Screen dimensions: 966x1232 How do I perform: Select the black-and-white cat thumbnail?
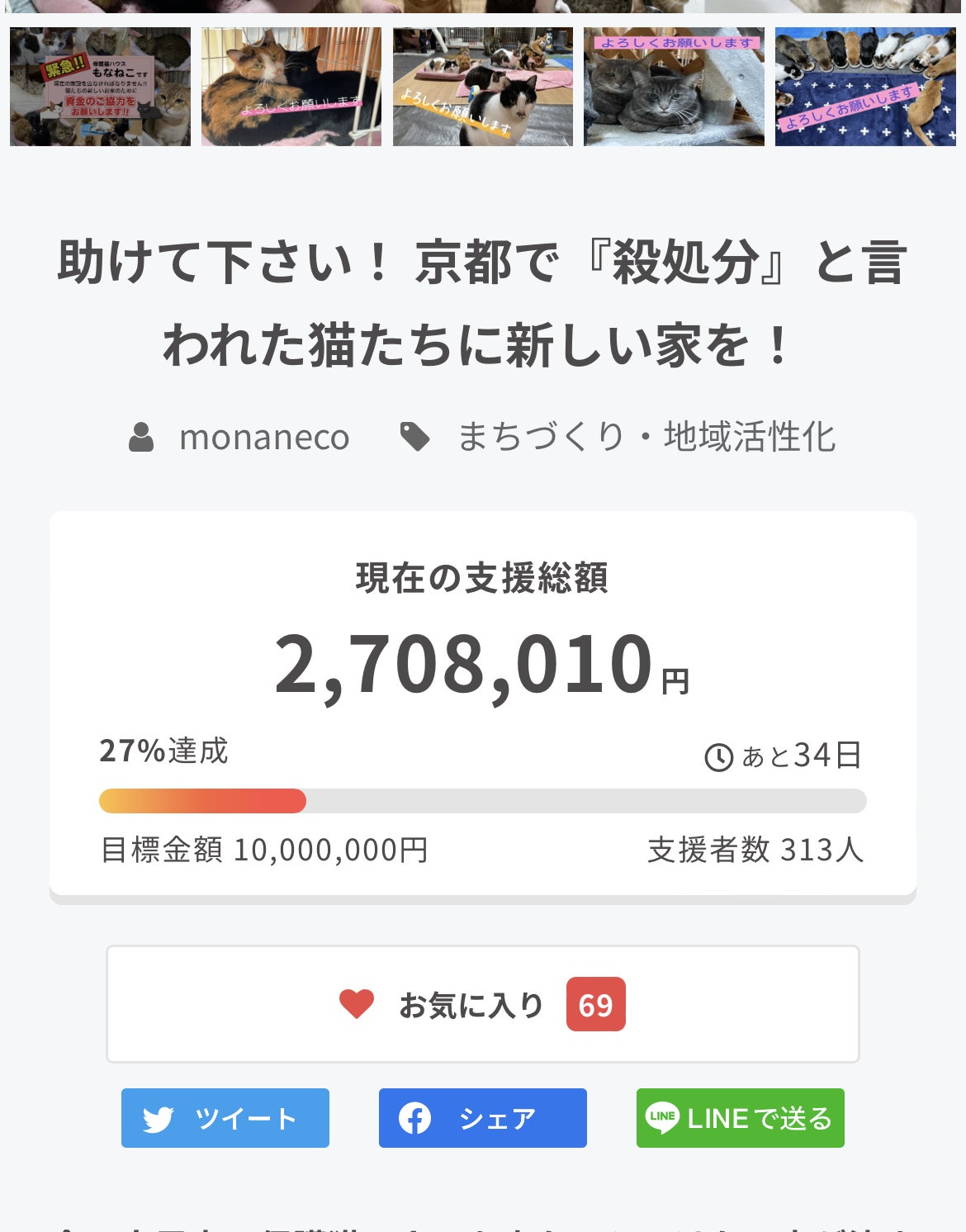(483, 87)
